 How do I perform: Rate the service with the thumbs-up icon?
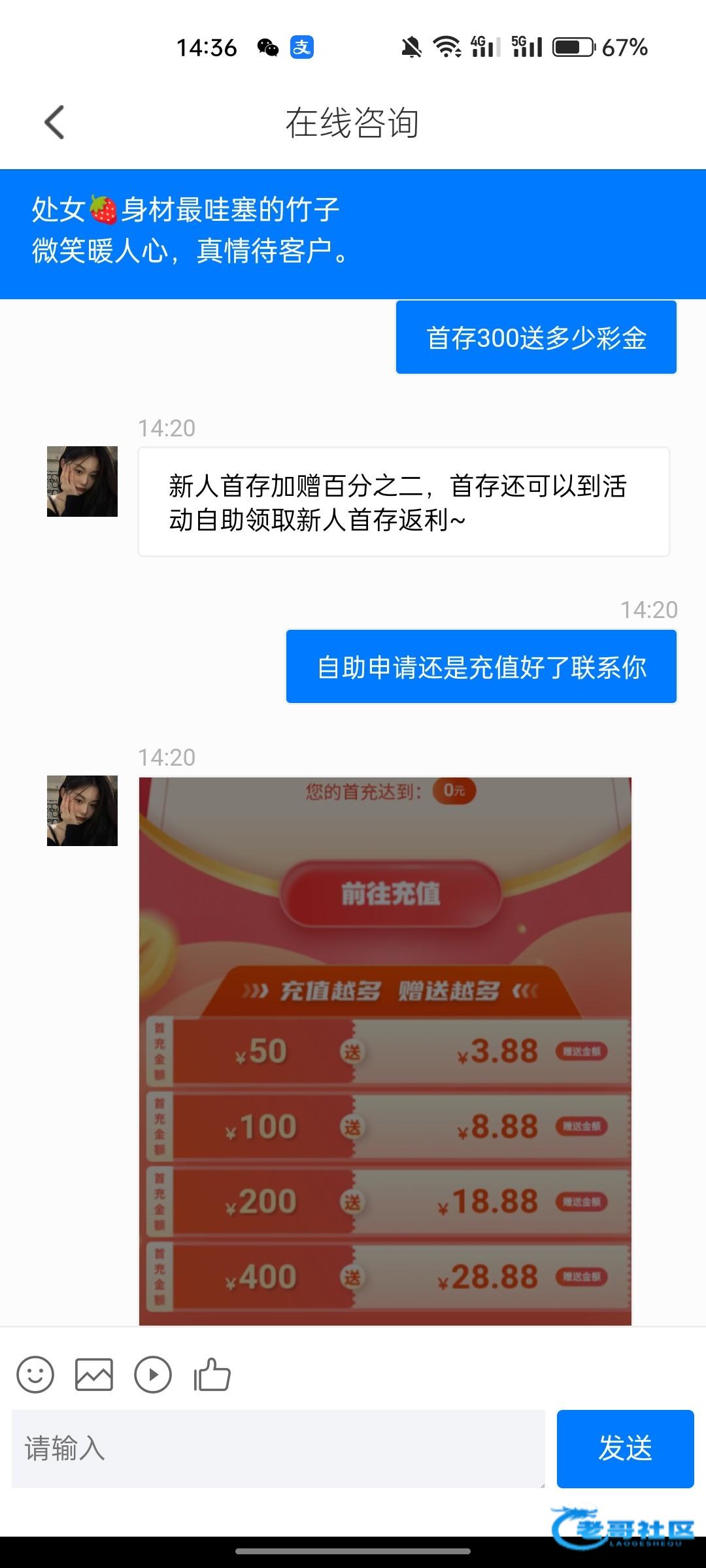(x=212, y=1375)
